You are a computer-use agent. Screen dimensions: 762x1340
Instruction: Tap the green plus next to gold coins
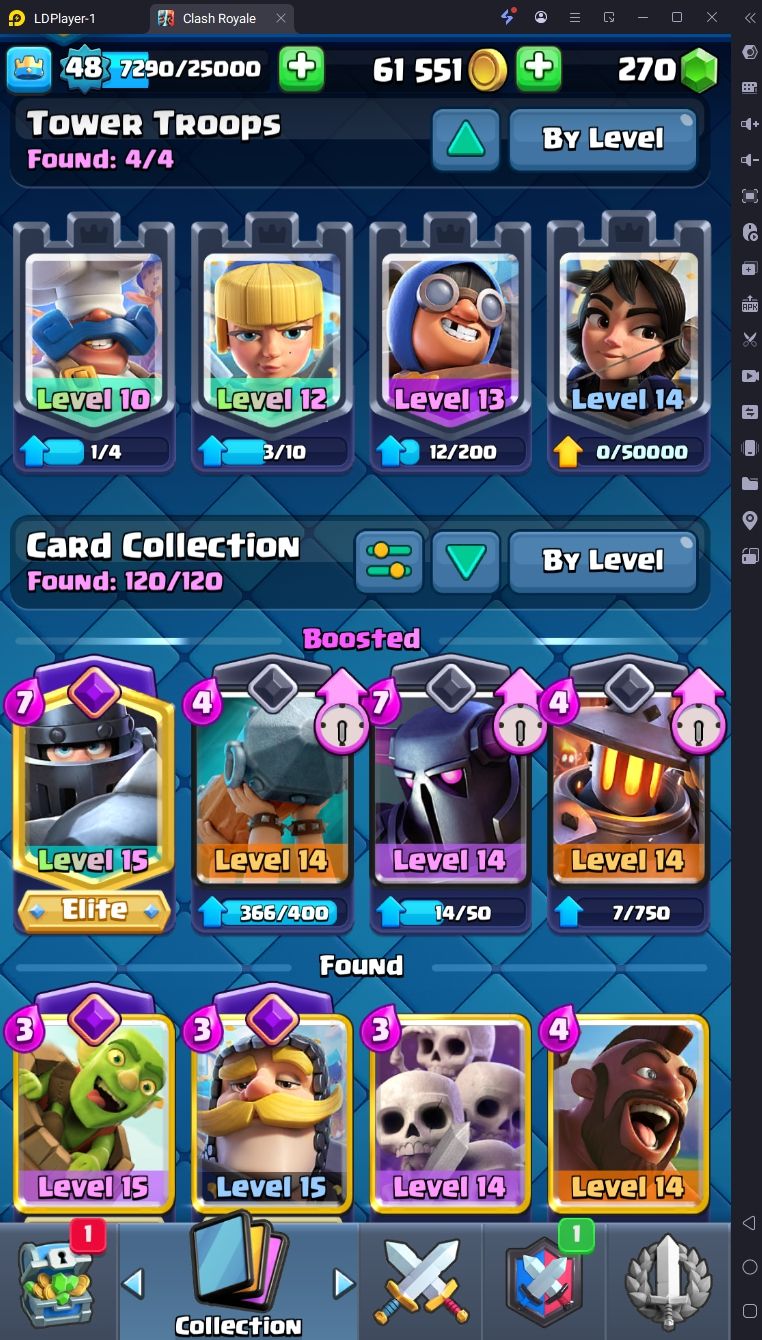pyautogui.click(x=539, y=69)
